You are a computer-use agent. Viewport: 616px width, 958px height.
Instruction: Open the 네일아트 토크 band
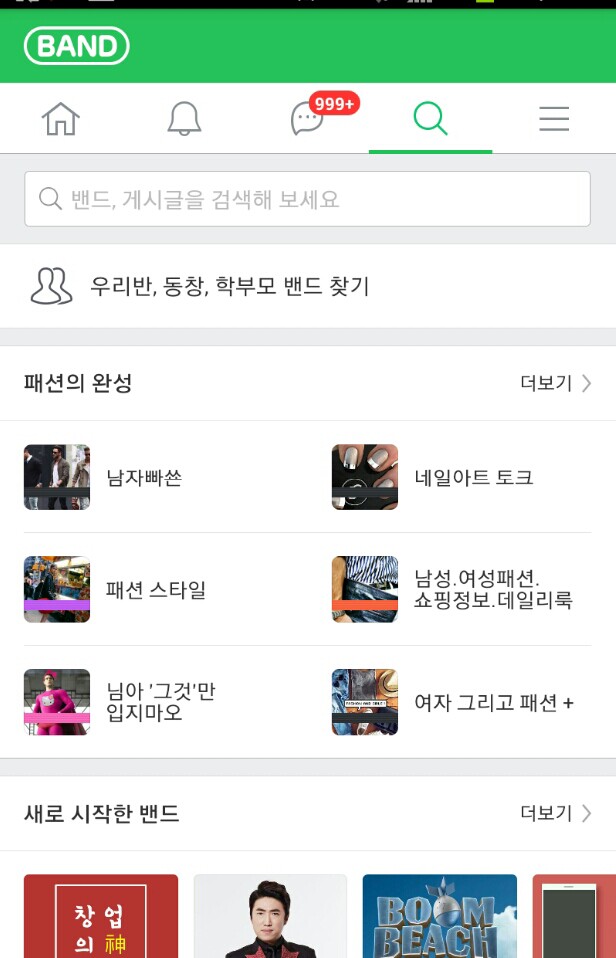473,477
